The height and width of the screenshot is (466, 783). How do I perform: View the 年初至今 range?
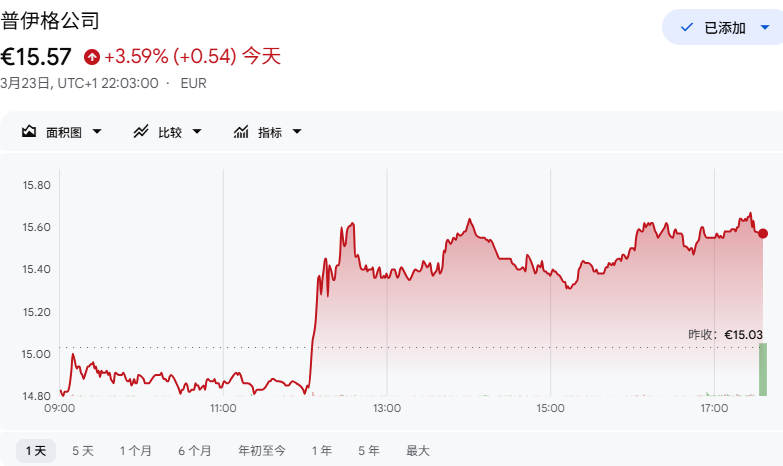(262, 451)
